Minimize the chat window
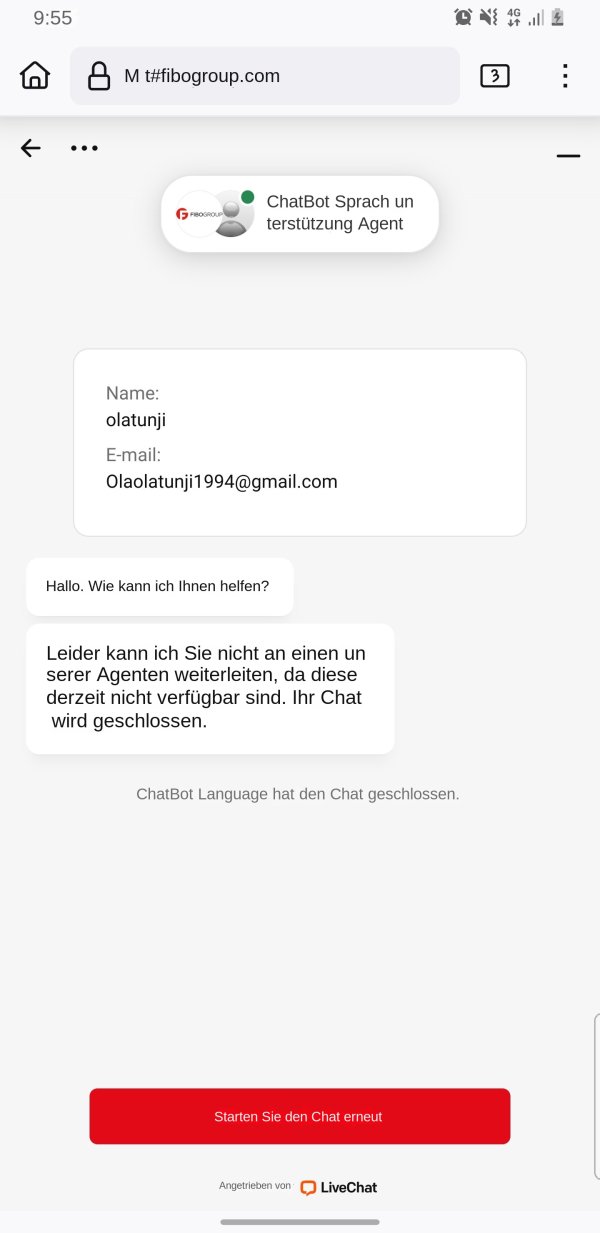This screenshot has height=1233, width=600. pos(568,156)
